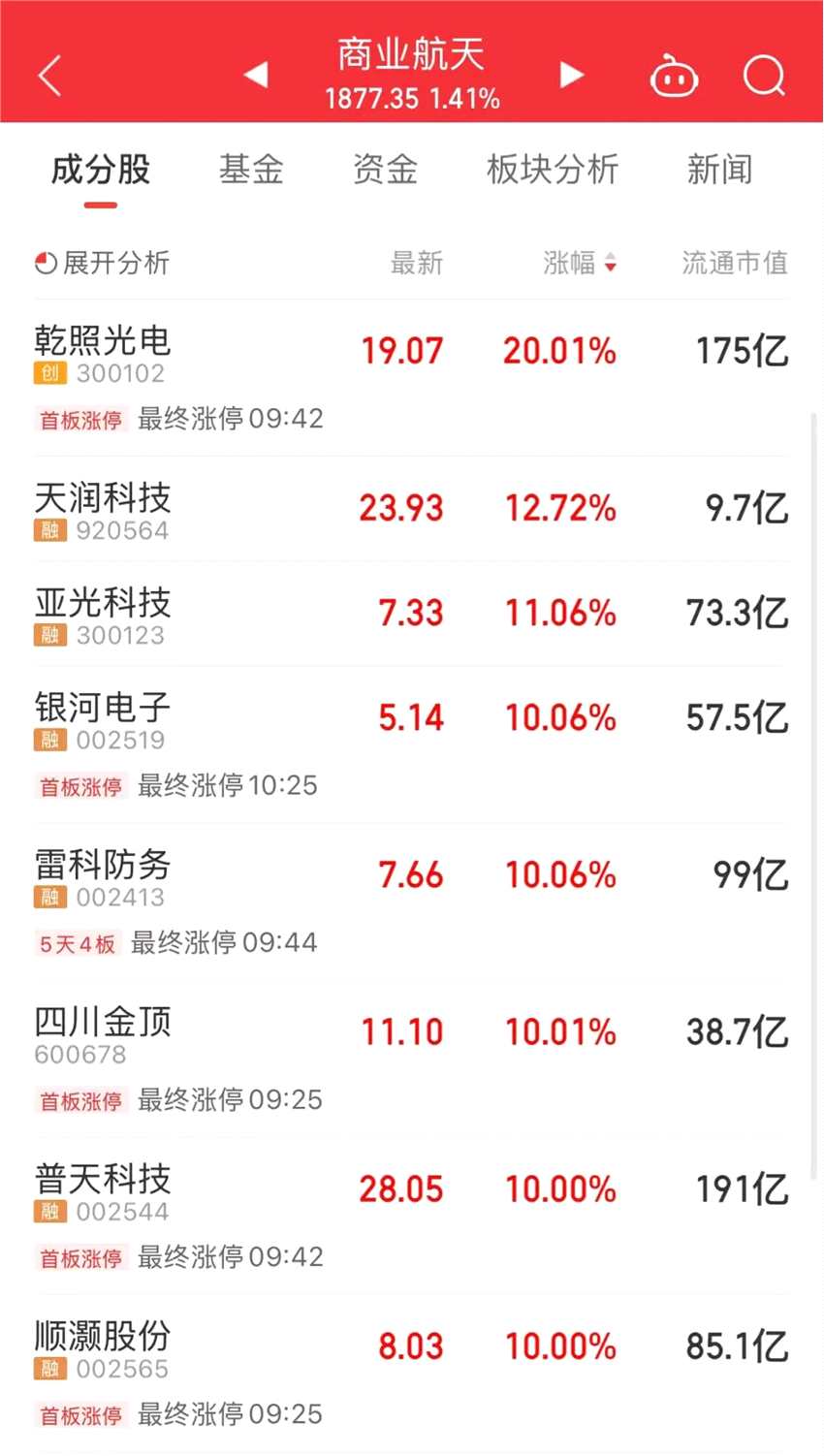View 顺灏股份 stock details
Screen dimensions: 824x1456
(x=103, y=1336)
